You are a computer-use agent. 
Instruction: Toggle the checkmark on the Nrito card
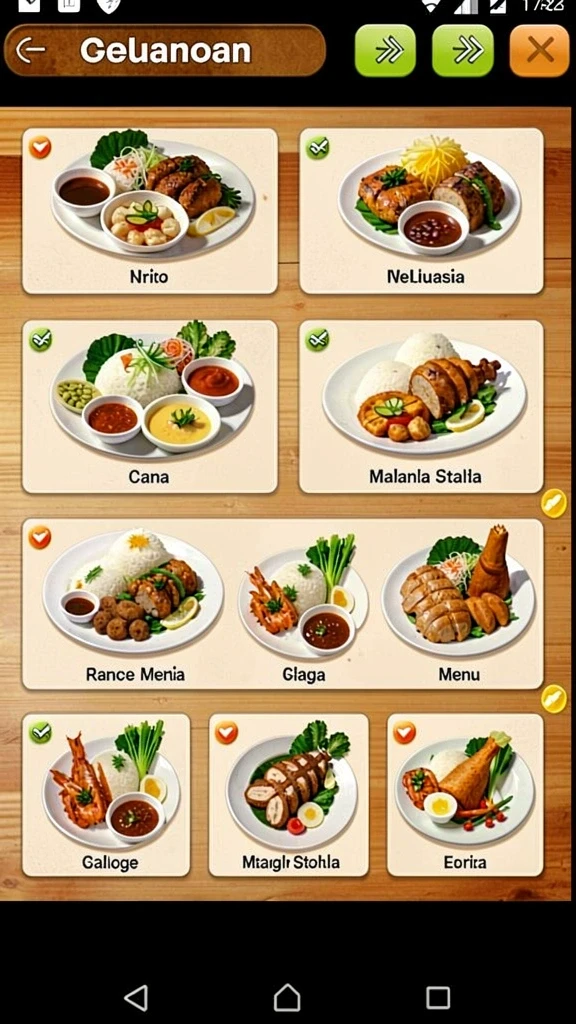(x=40, y=148)
